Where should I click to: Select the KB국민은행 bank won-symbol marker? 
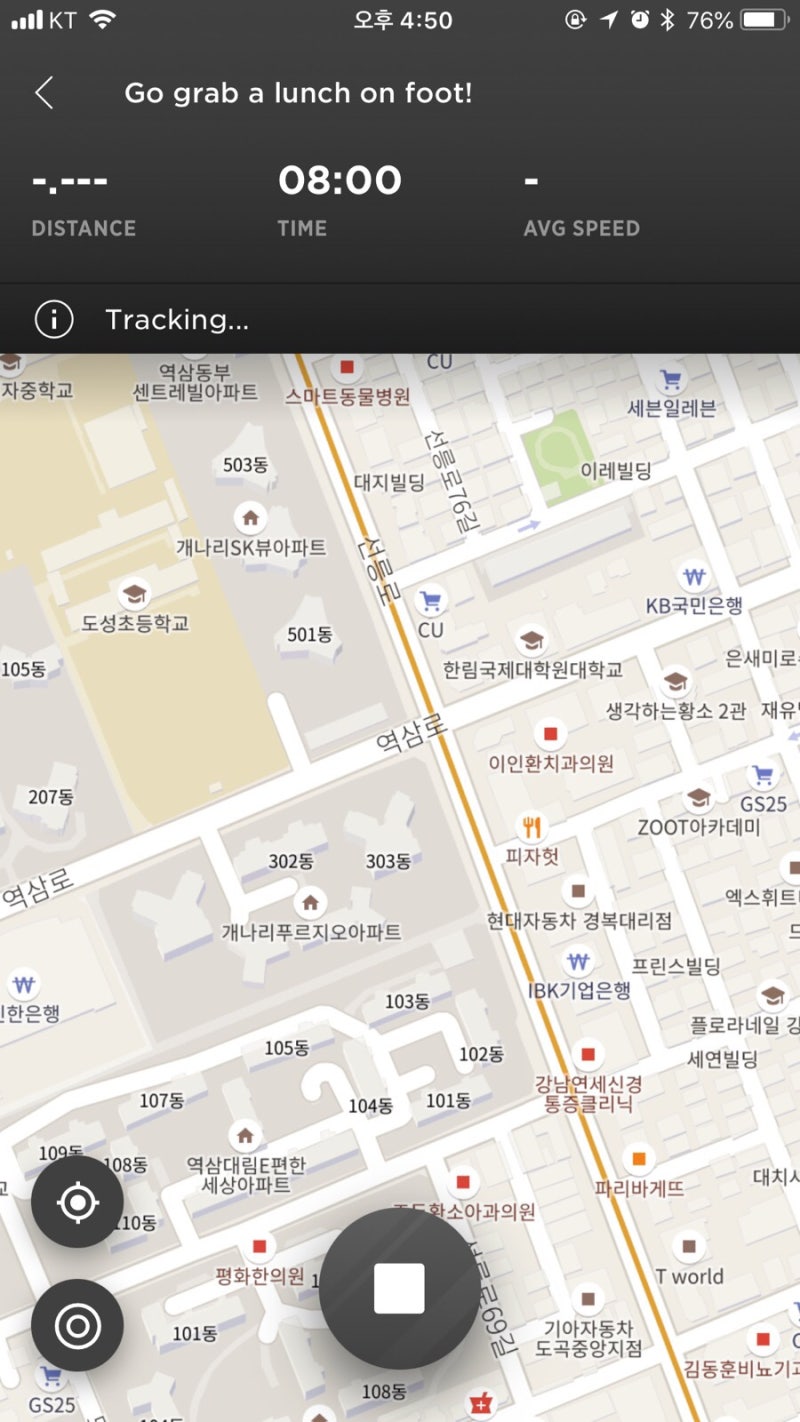coord(694,576)
